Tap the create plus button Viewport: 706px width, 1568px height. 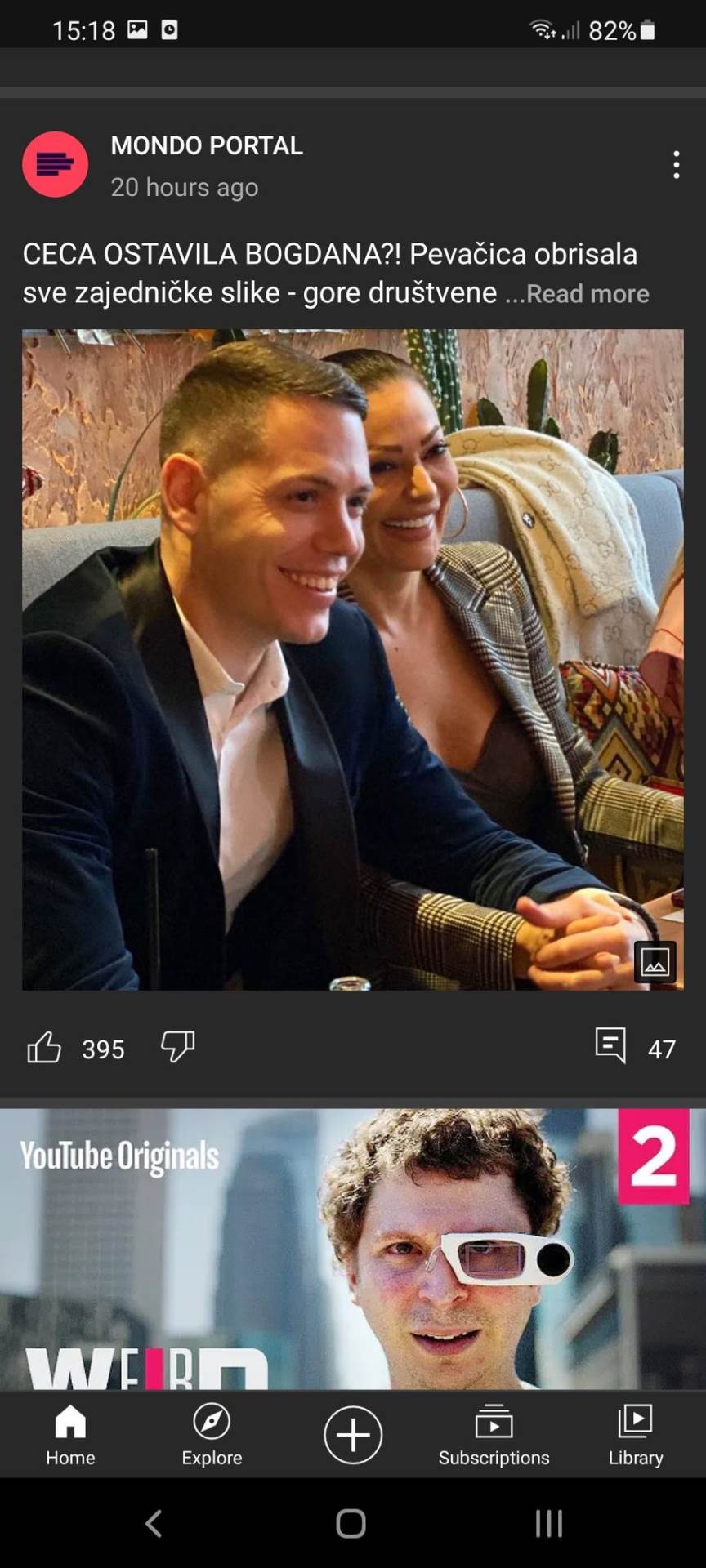pos(353,1435)
